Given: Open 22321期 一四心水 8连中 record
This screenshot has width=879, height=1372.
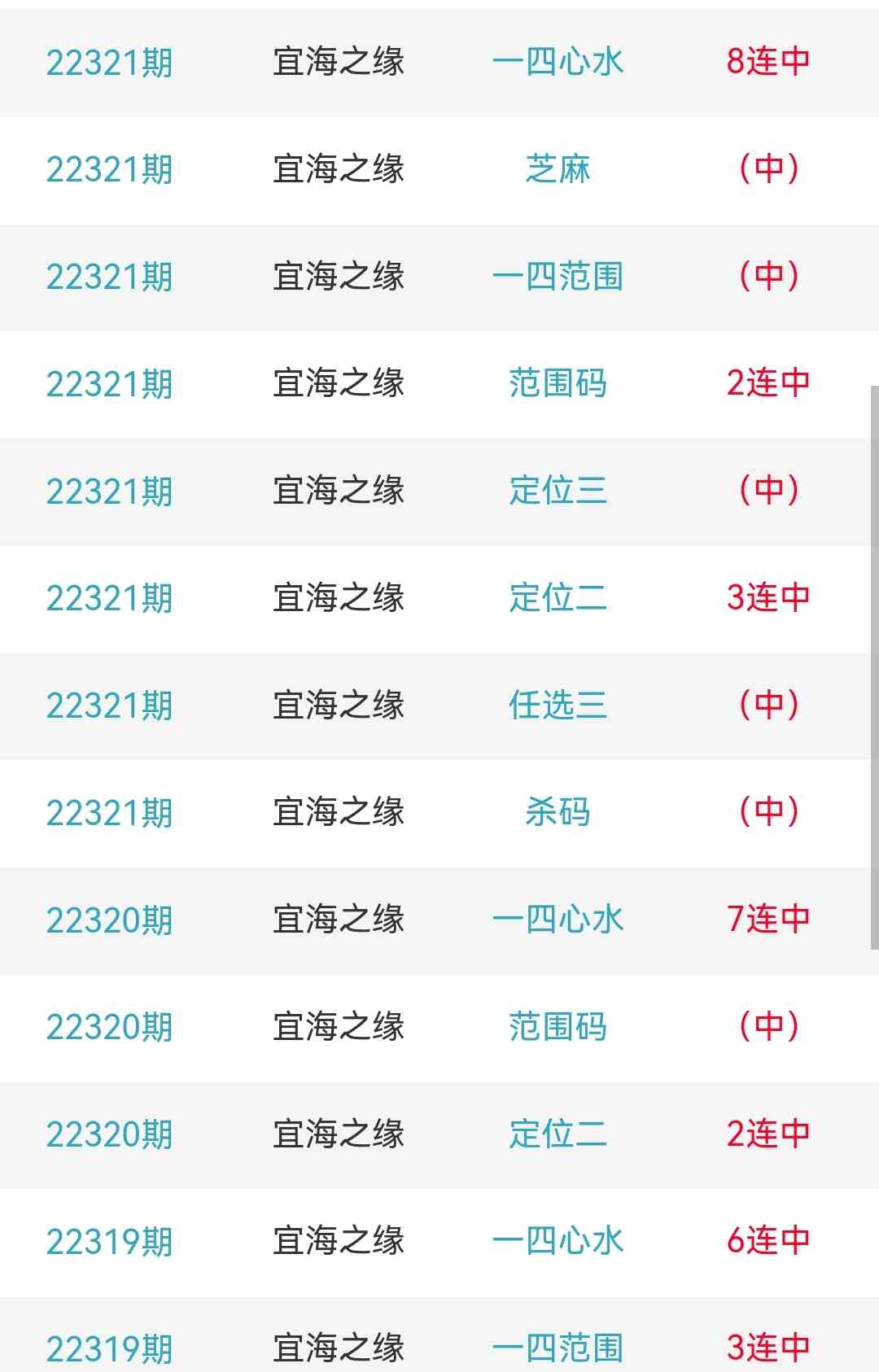Looking at the screenshot, I should (558, 62).
